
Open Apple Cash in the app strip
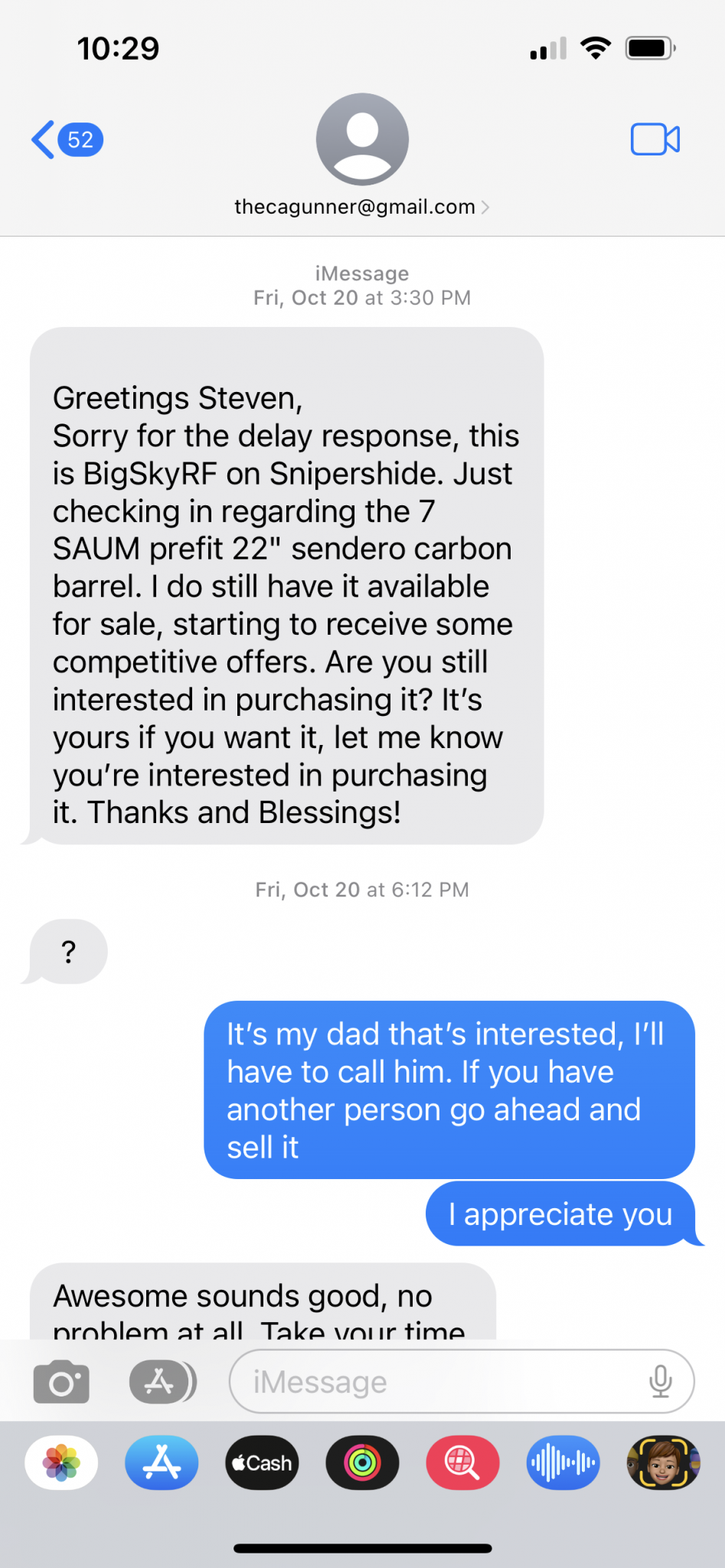[x=262, y=1462]
